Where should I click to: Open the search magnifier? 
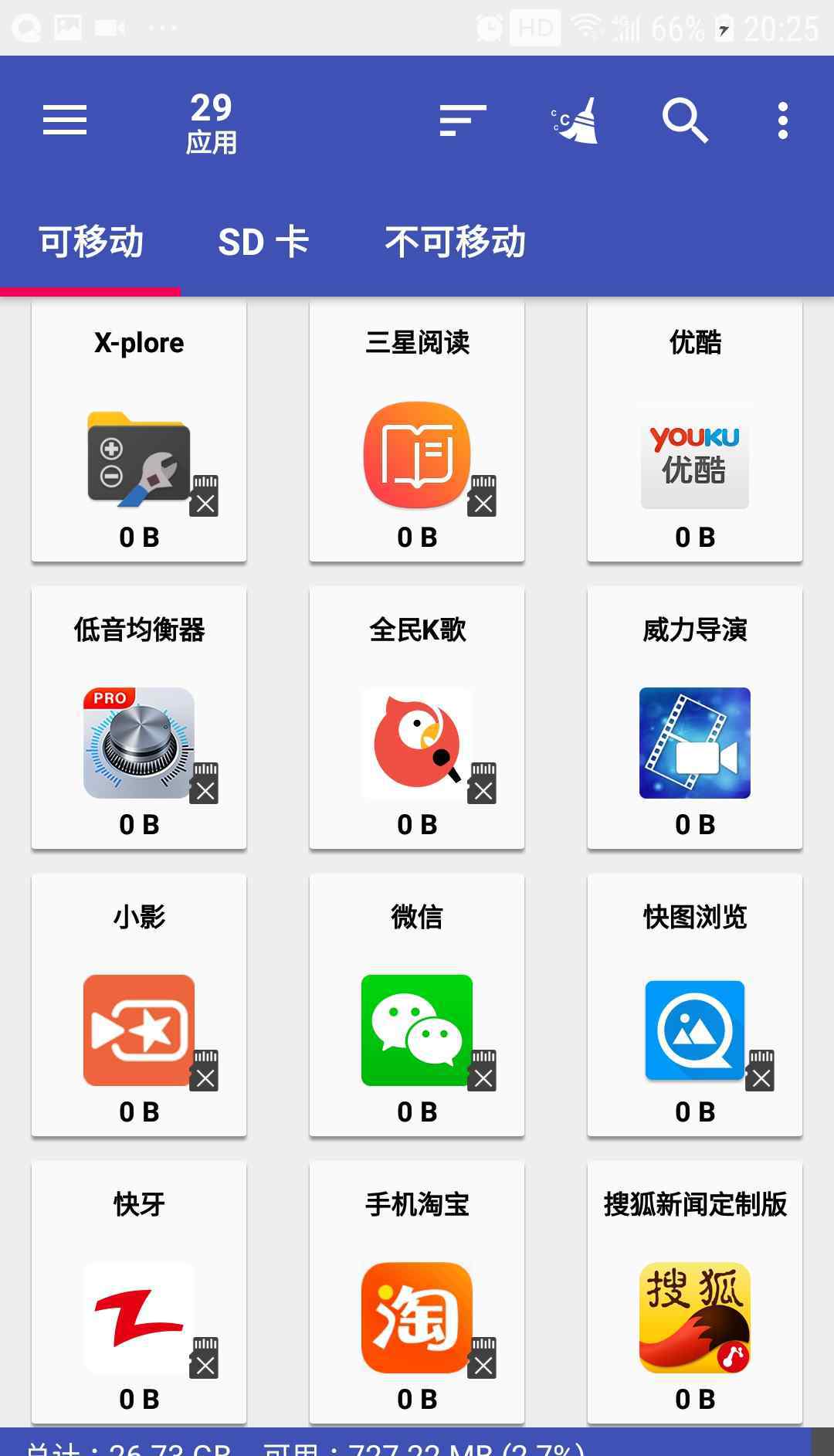(685, 120)
